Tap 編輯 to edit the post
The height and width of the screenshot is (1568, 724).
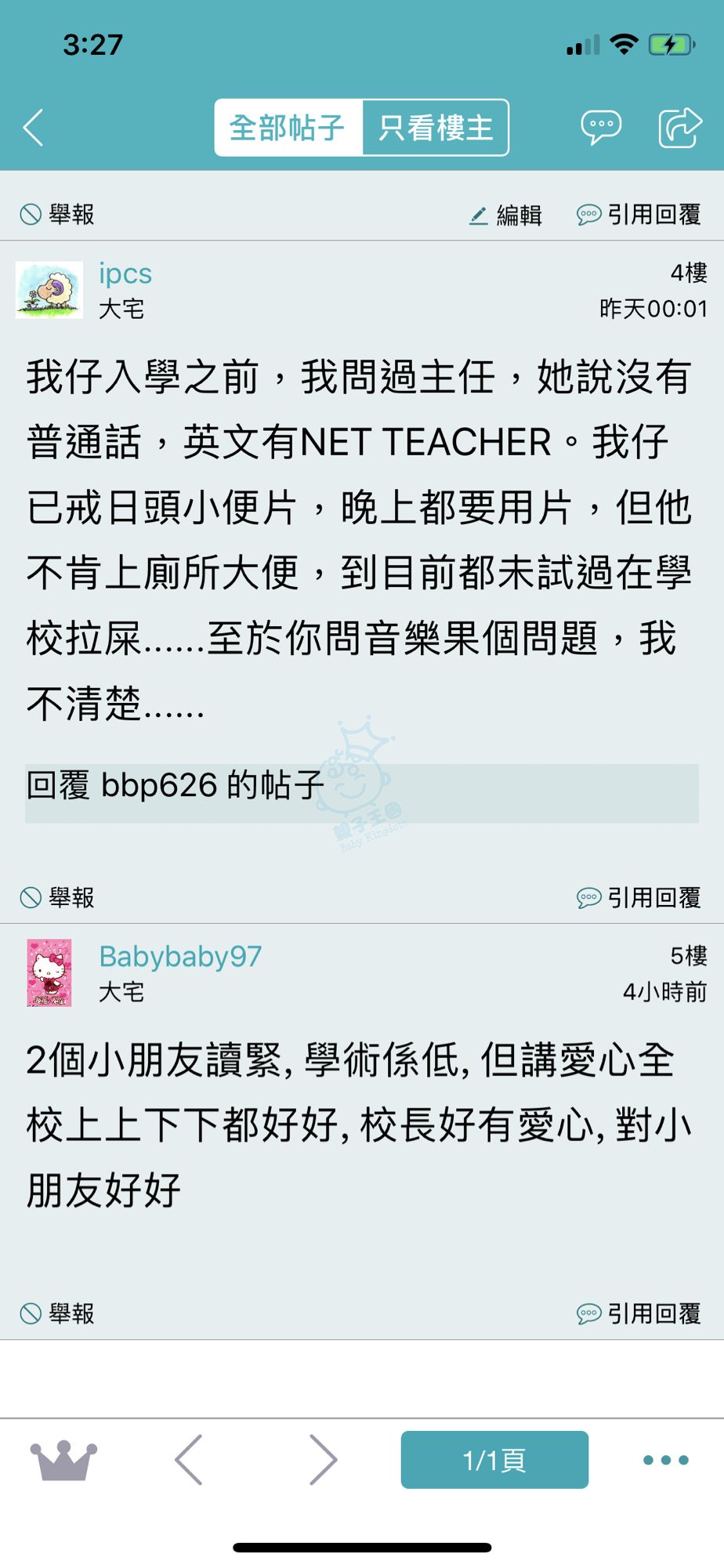point(506,215)
